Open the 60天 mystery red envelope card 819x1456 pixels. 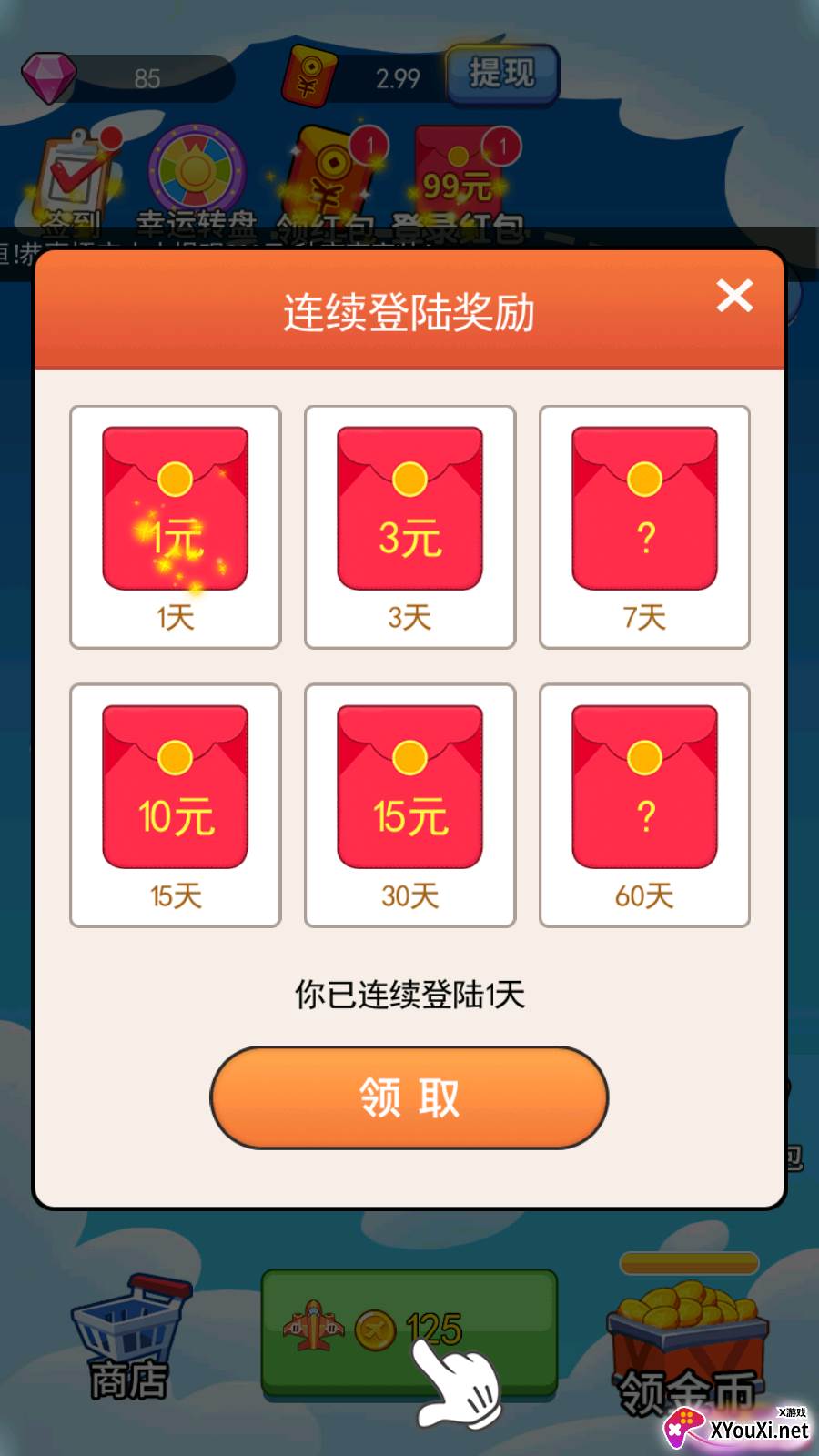point(644,805)
